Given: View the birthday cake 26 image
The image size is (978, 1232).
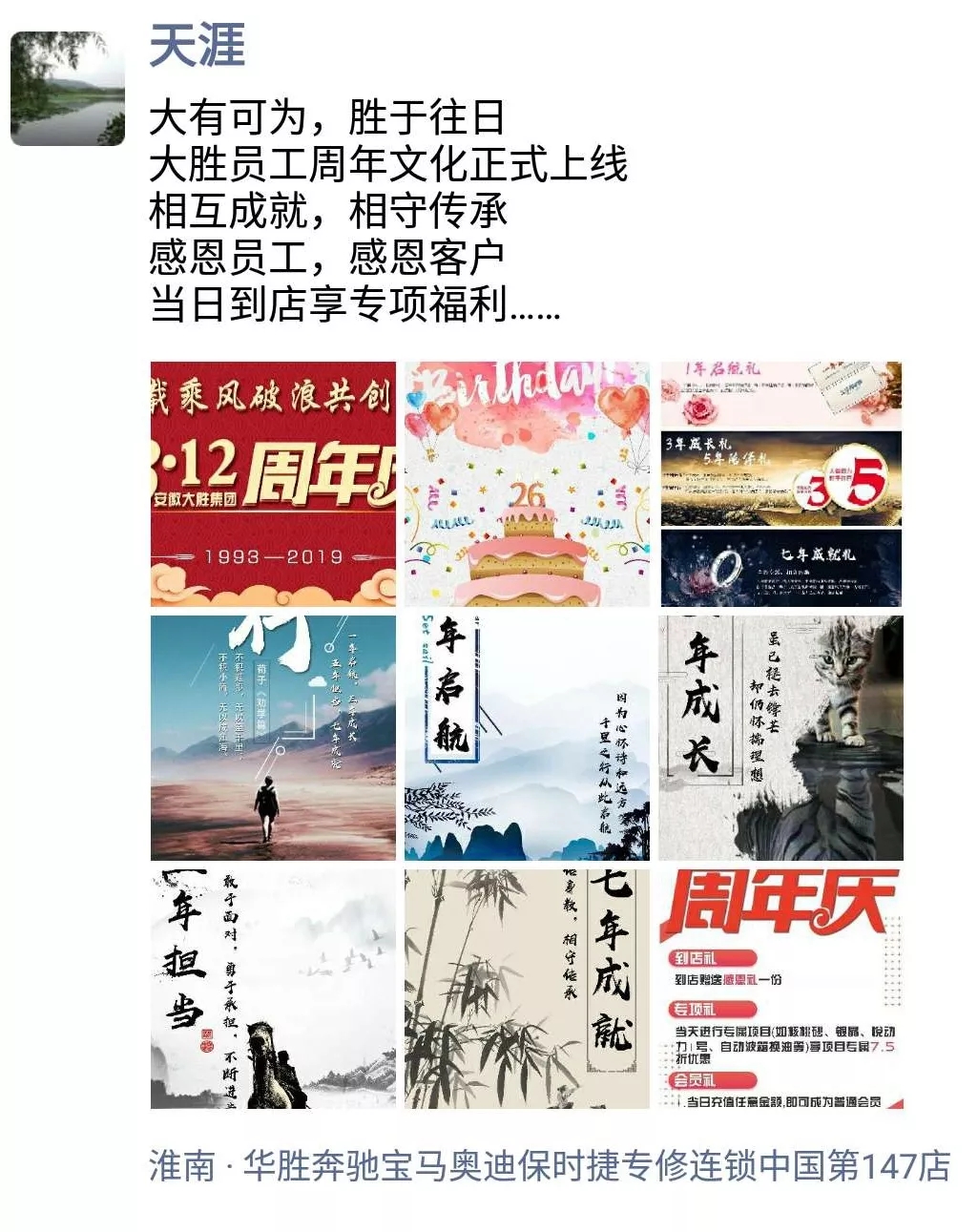Looking at the screenshot, I should tap(527, 484).
